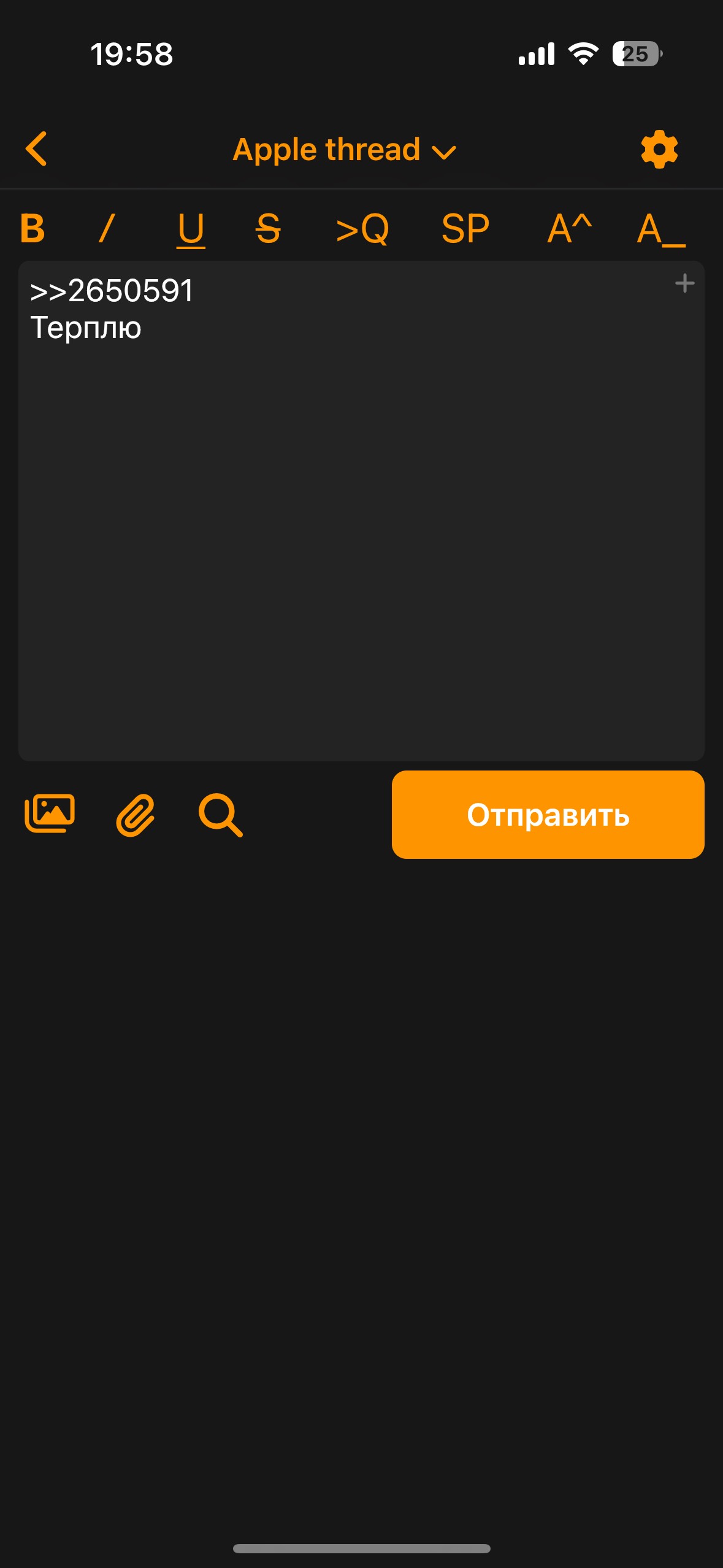Apply subscript with A_
Screen dimensions: 723x1568
click(x=661, y=229)
